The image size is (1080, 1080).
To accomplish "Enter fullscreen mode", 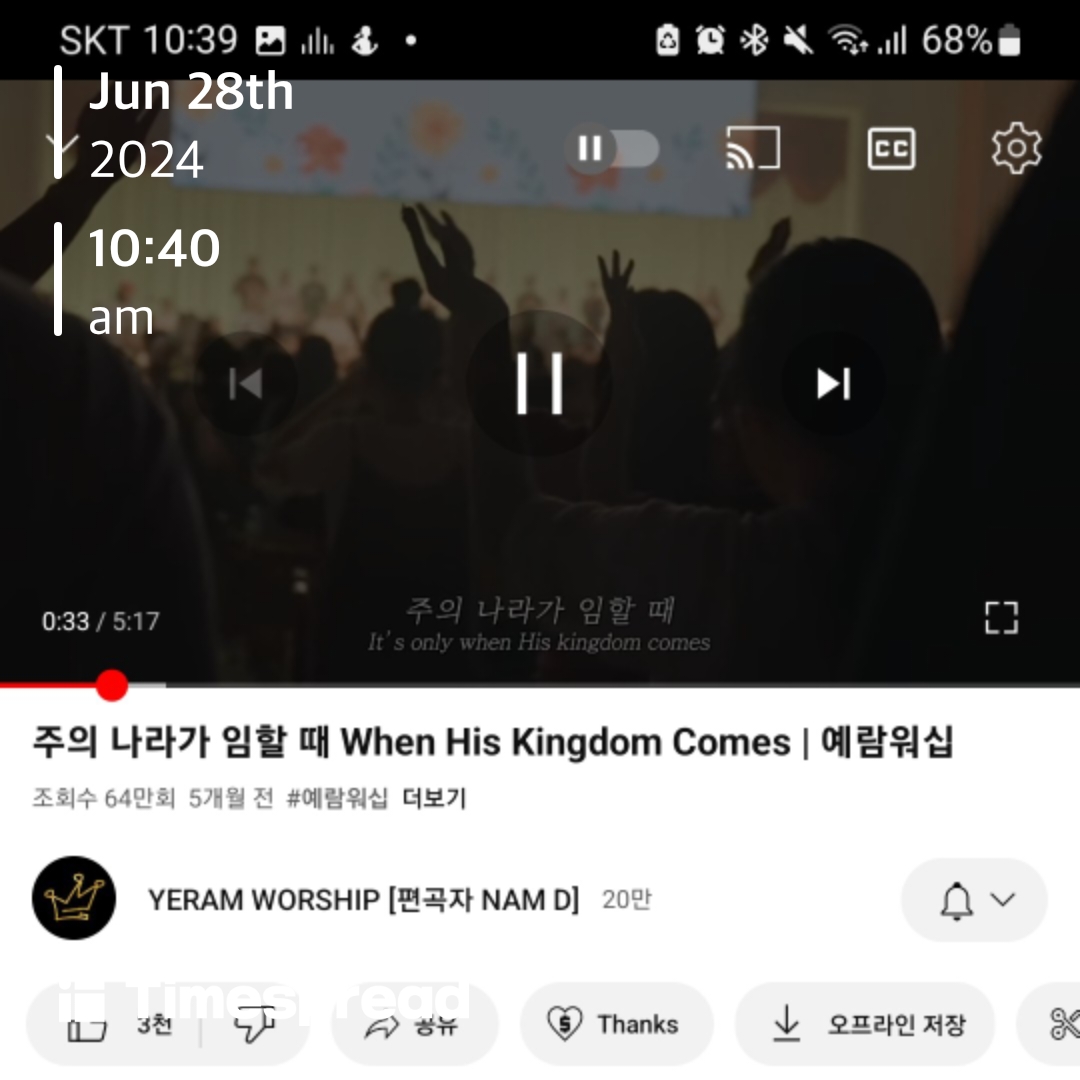I will pyautogui.click(x=1000, y=618).
